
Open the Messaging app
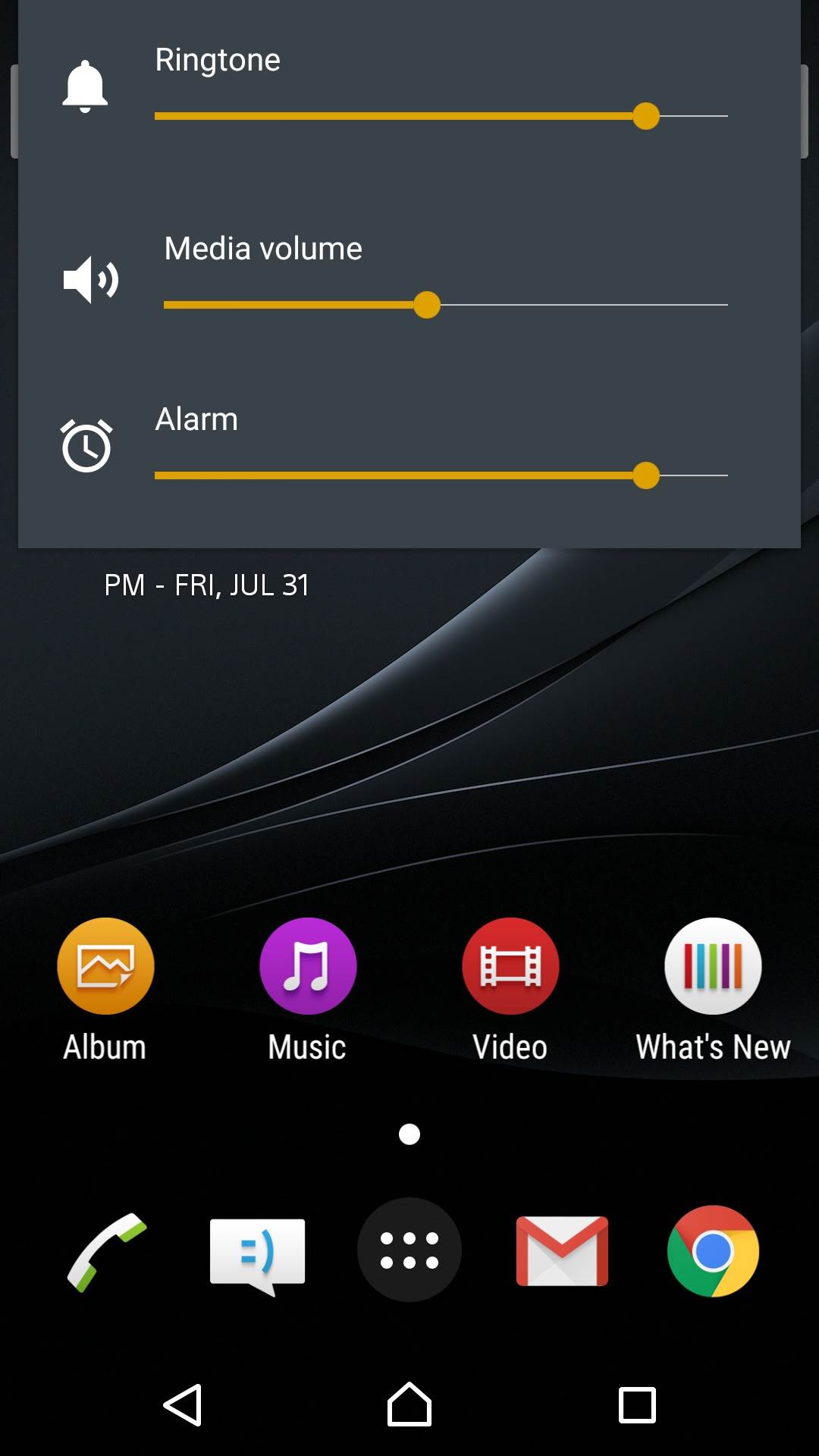tap(258, 1254)
